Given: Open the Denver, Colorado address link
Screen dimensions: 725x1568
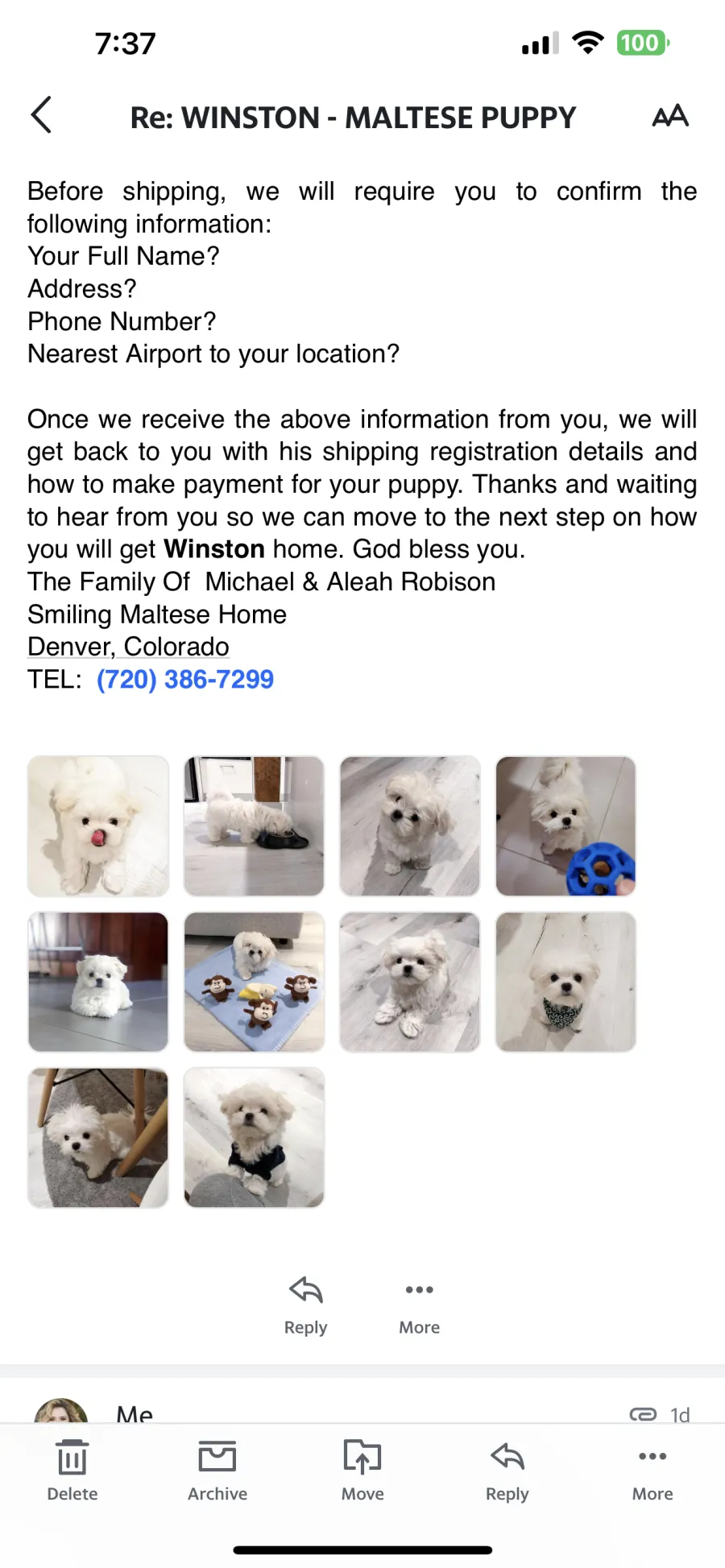Looking at the screenshot, I should tap(128, 647).
